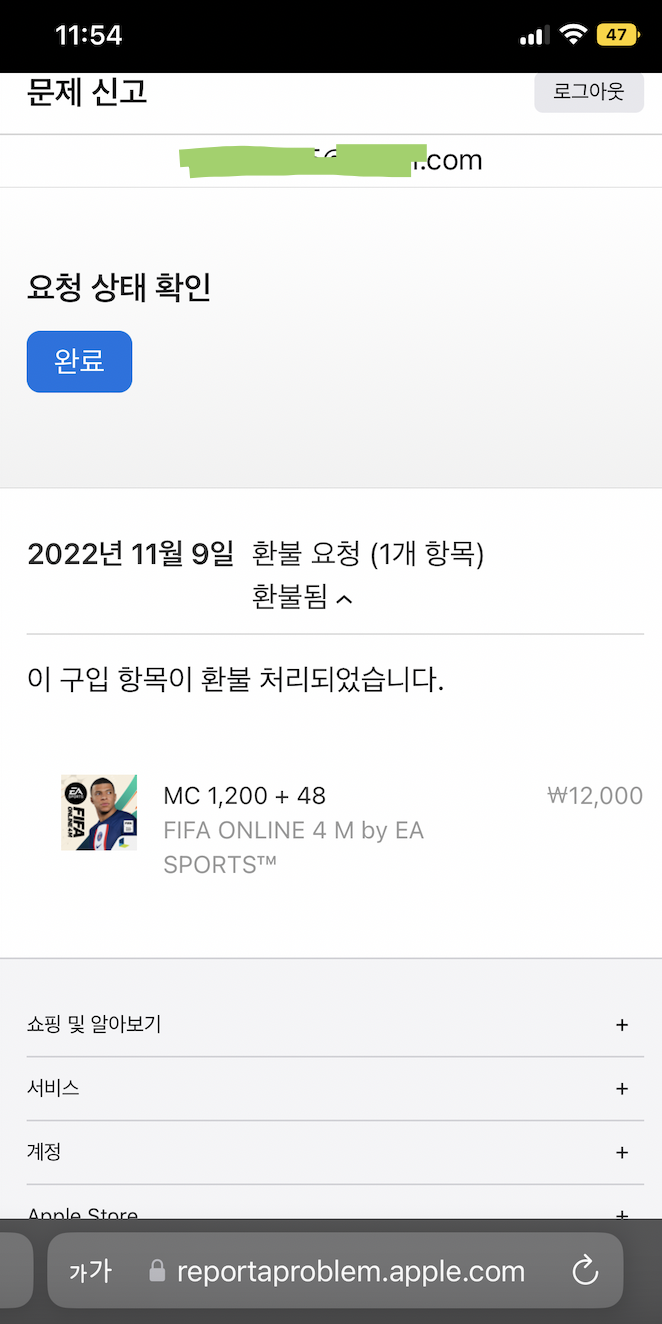Open the 가가 page settings menu
The width and height of the screenshot is (662, 1324).
coord(90,1271)
